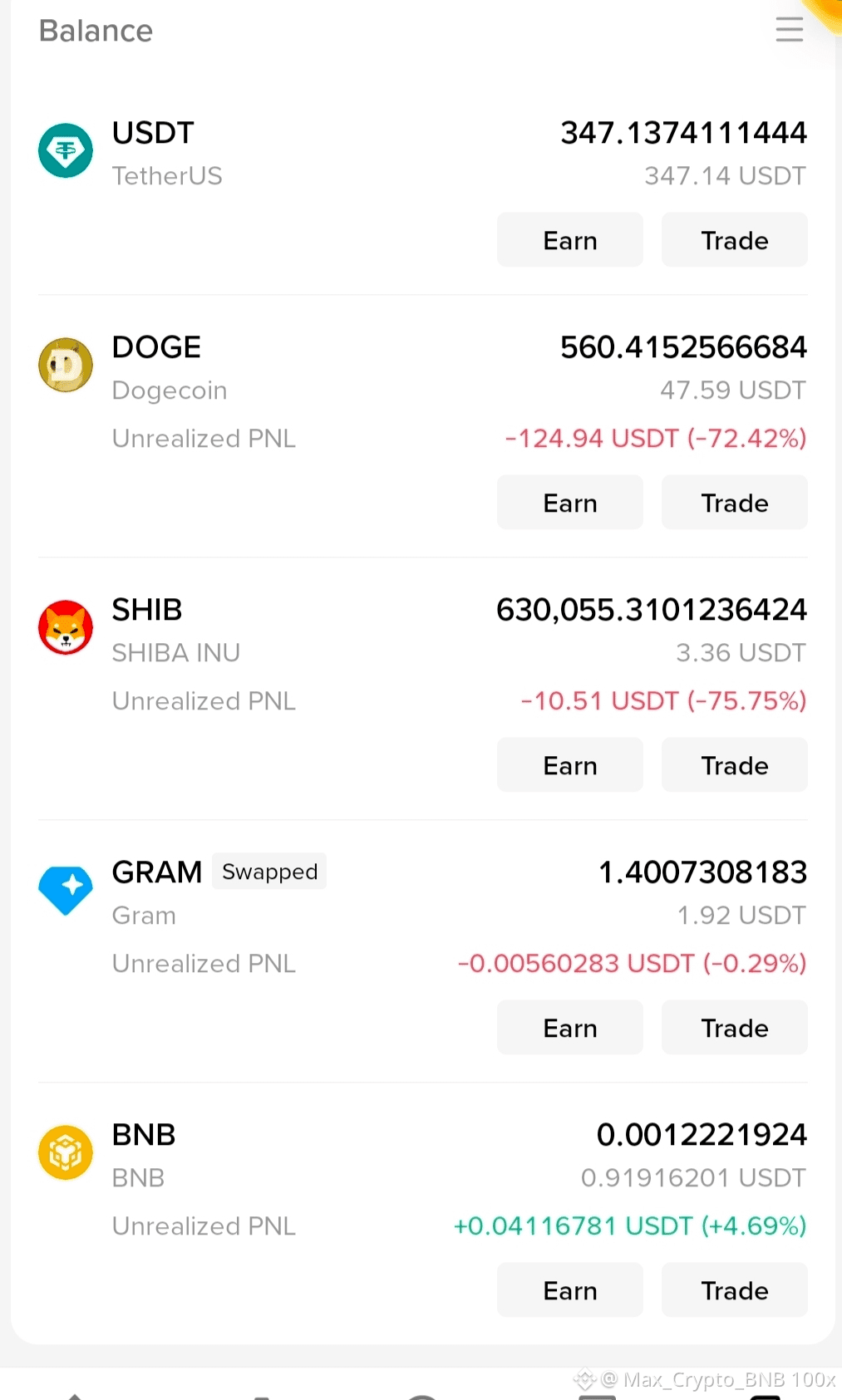
Task: Open the GRAM asset row
Action: 422,916
